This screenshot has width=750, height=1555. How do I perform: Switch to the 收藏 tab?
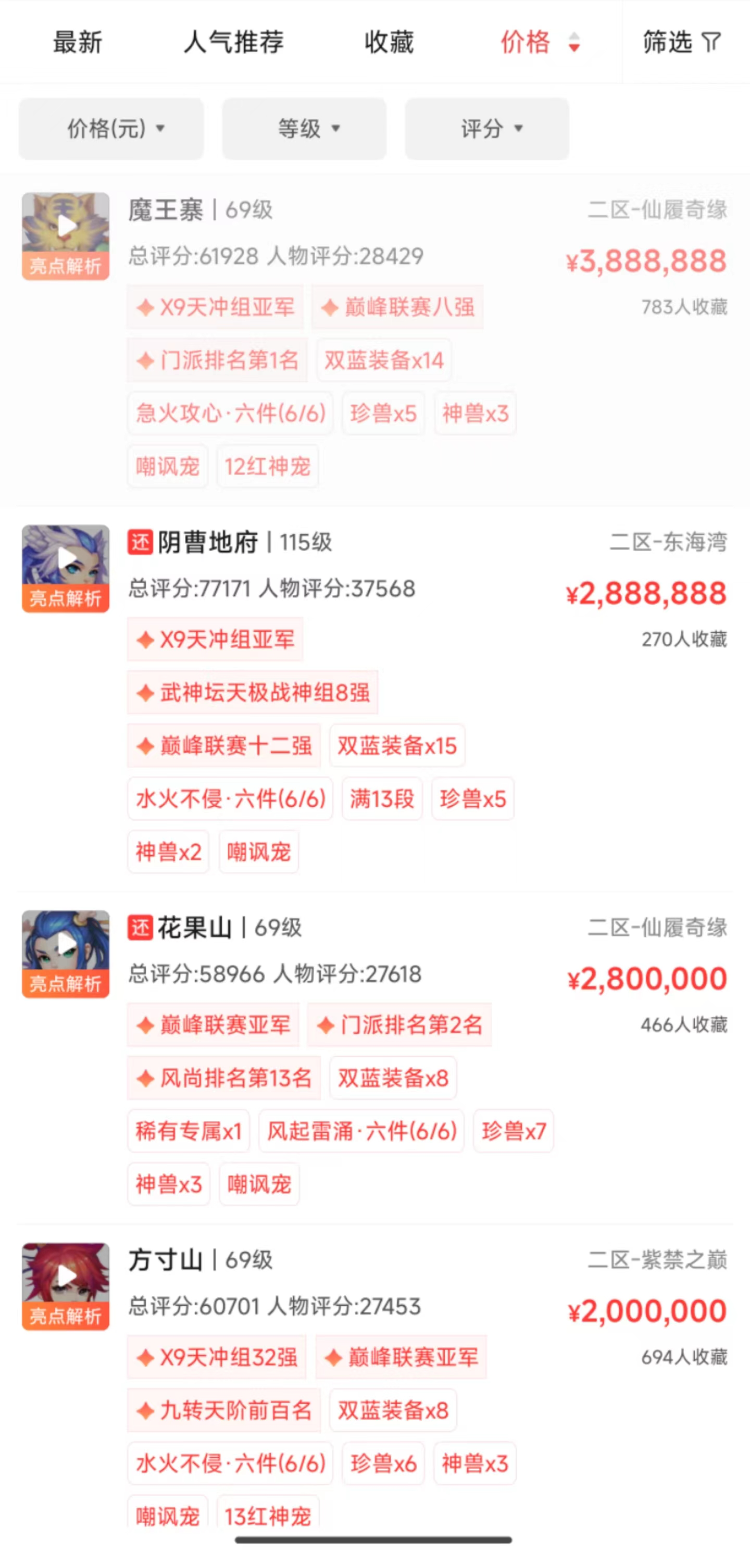(389, 42)
